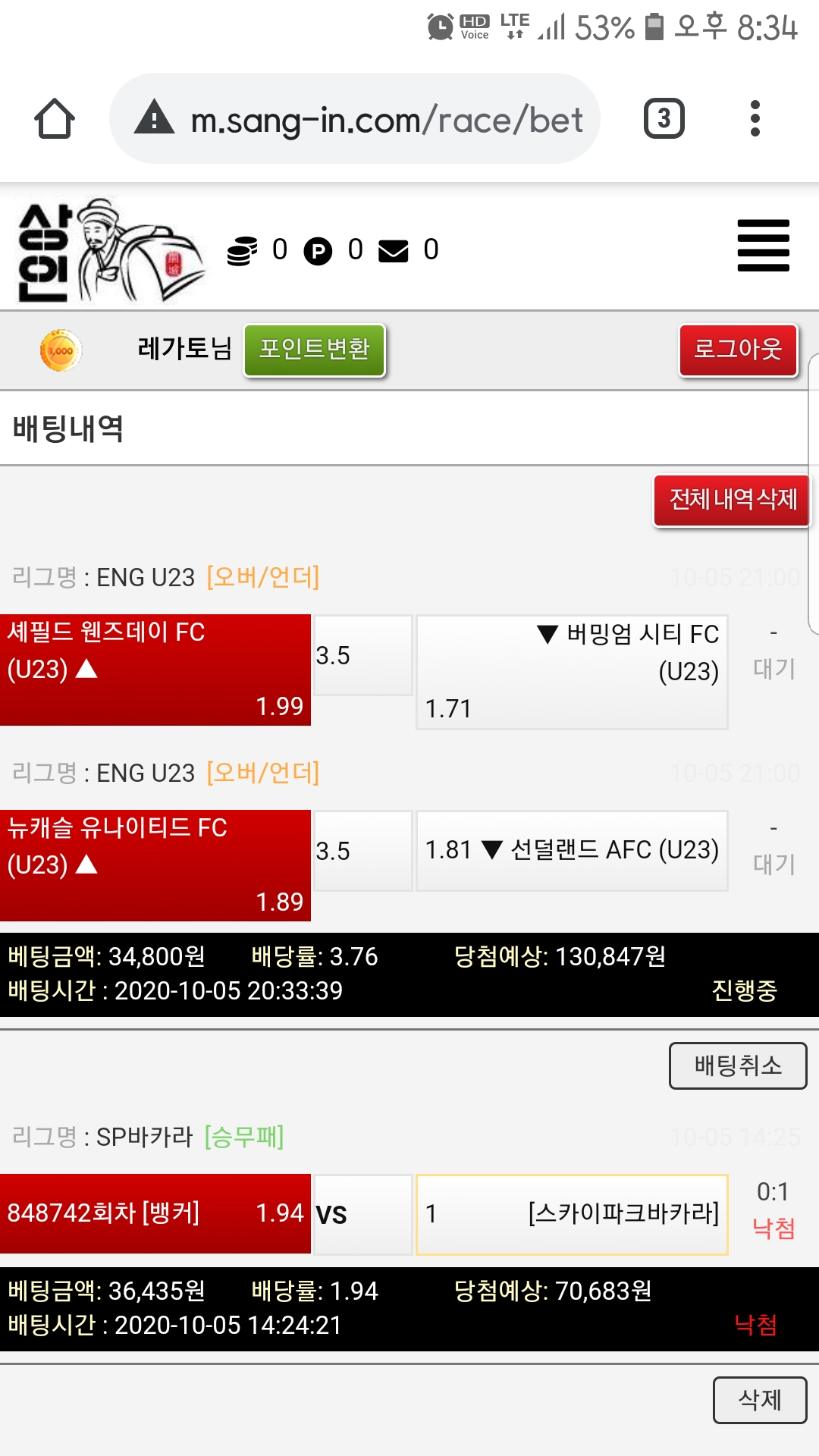Open the site hamburger menu
This screenshot has width=819, height=1456.
[x=763, y=246]
